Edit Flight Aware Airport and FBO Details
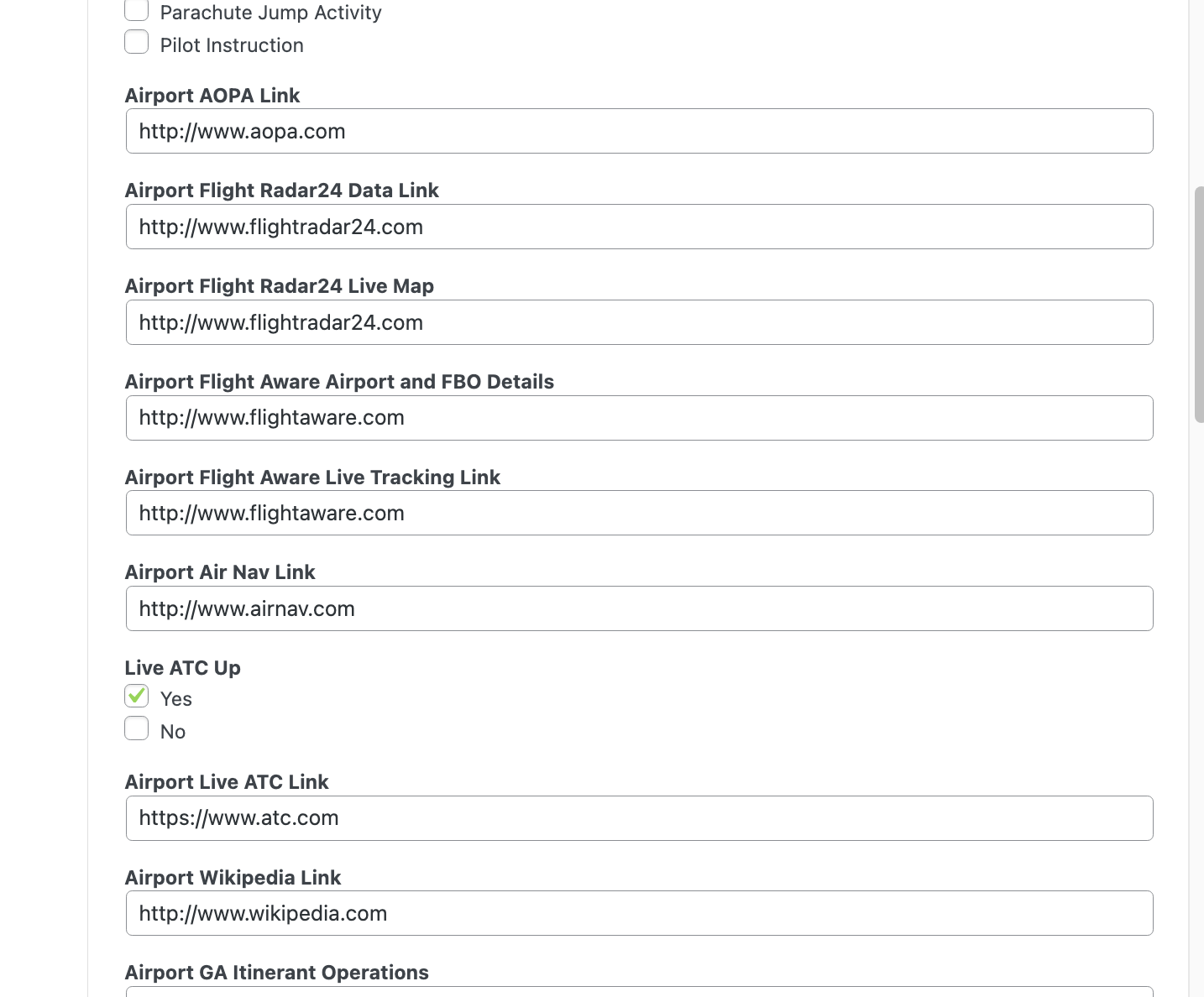The image size is (1204, 997). click(639, 418)
